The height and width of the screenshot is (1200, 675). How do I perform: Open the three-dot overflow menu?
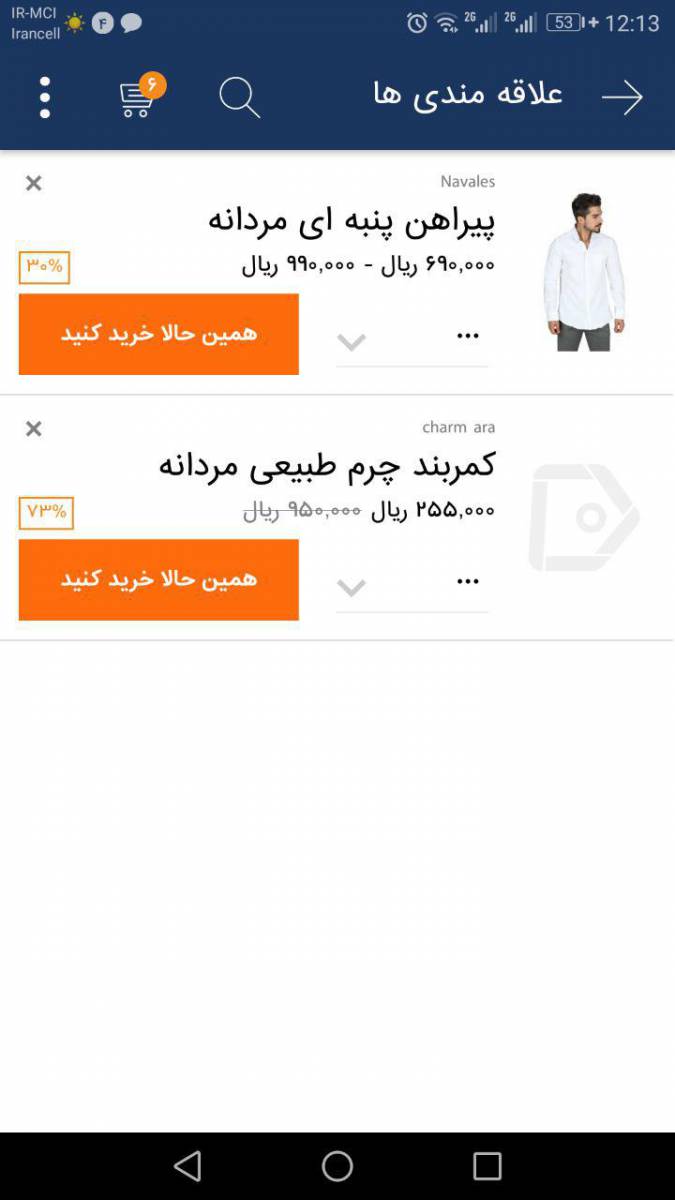(x=45, y=97)
